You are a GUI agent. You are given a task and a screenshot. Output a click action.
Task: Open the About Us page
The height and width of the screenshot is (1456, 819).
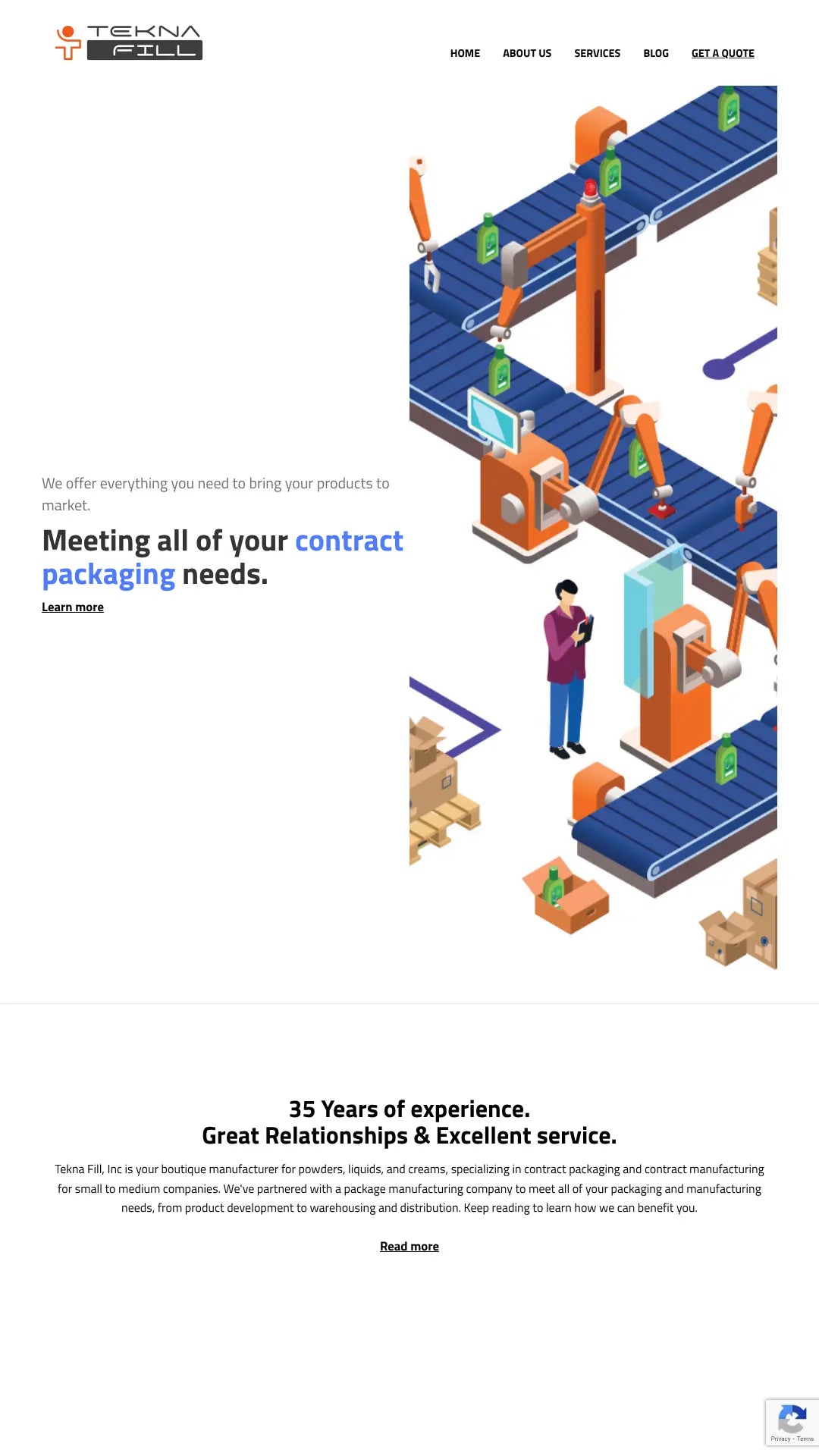click(x=527, y=53)
